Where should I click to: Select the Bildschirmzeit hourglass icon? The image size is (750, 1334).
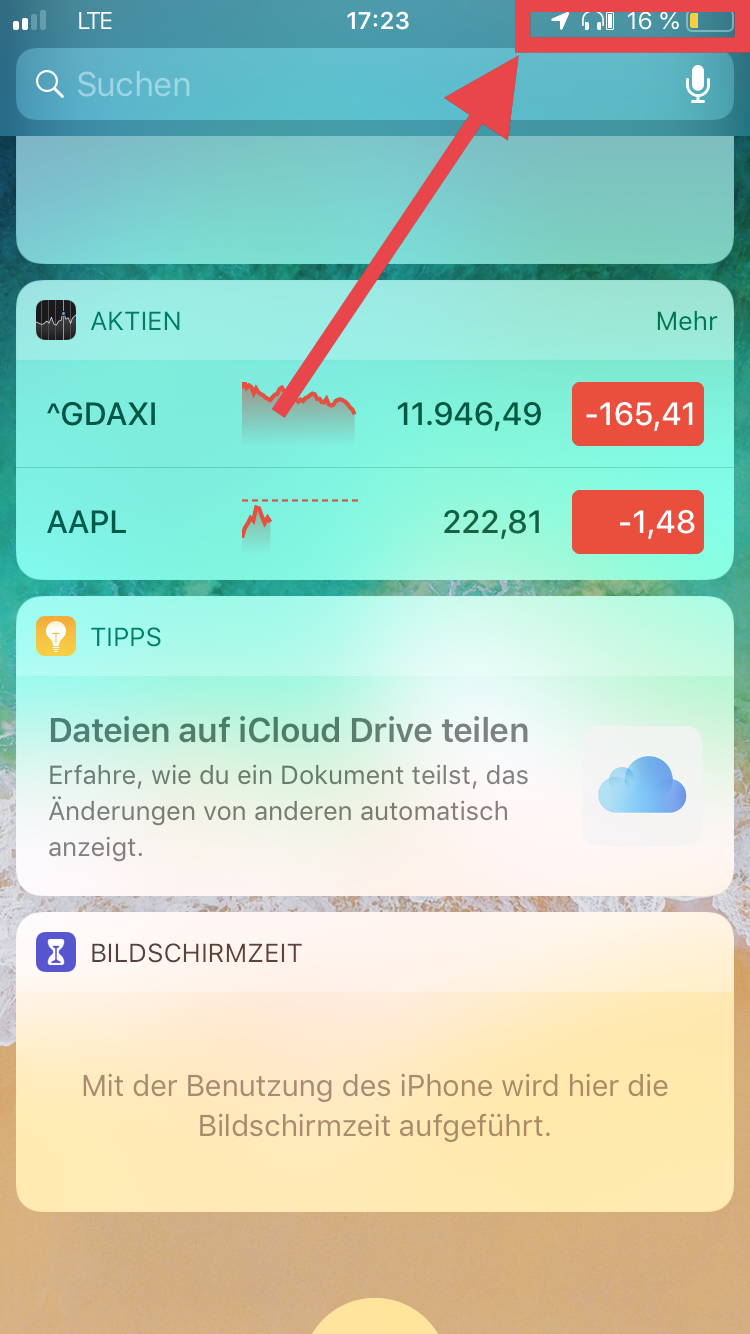pos(56,952)
